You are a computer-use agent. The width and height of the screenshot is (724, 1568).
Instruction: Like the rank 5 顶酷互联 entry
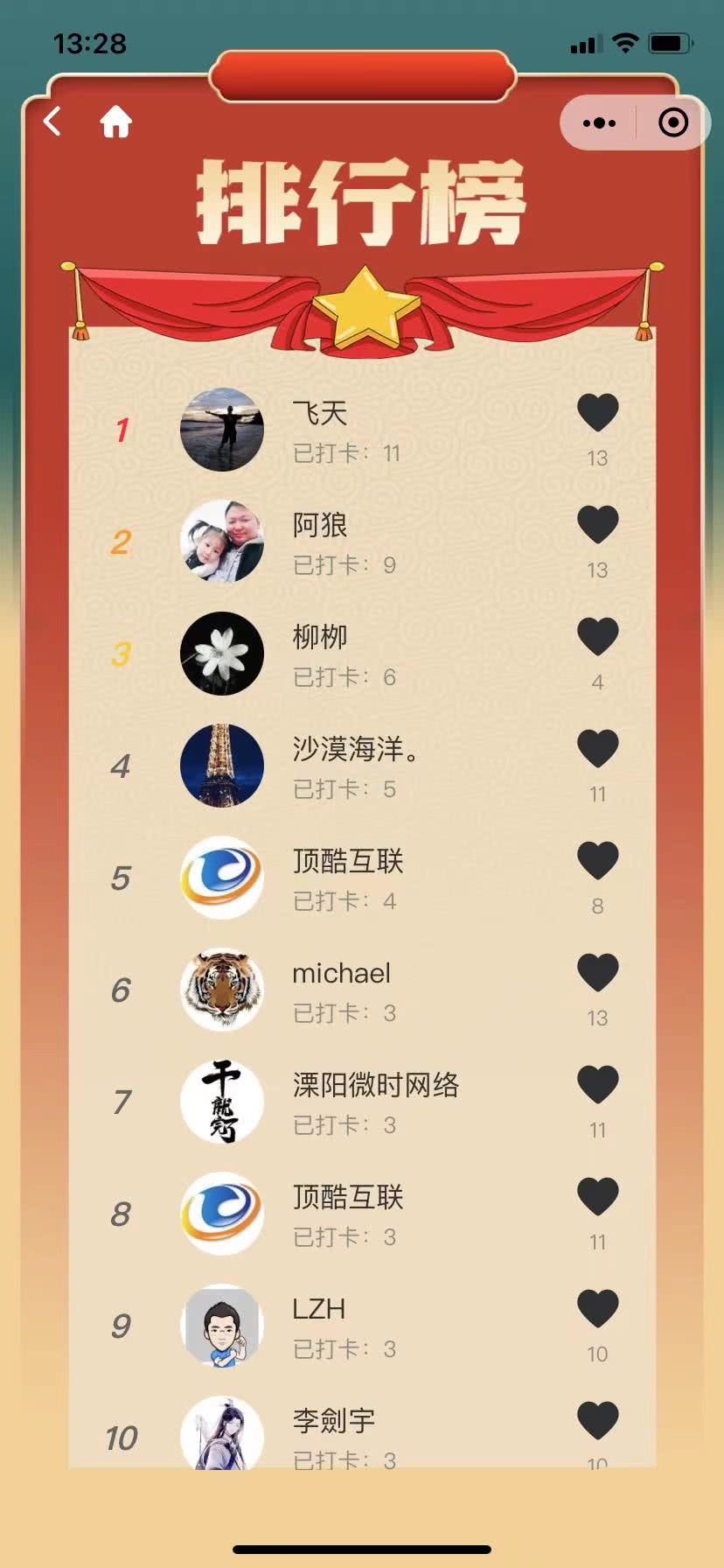tap(597, 860)
